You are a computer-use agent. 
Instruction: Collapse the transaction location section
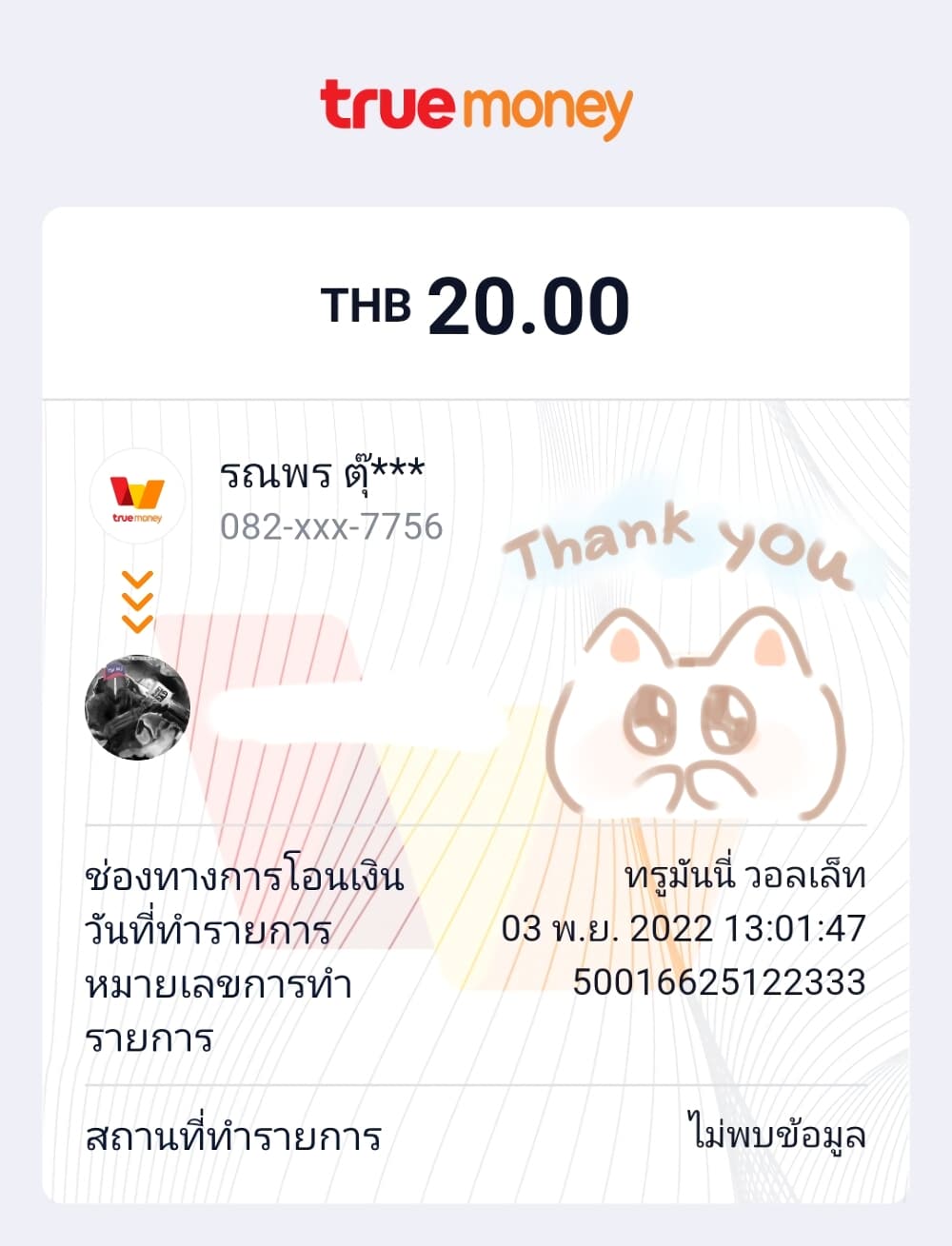click(x=476, y=1133)
